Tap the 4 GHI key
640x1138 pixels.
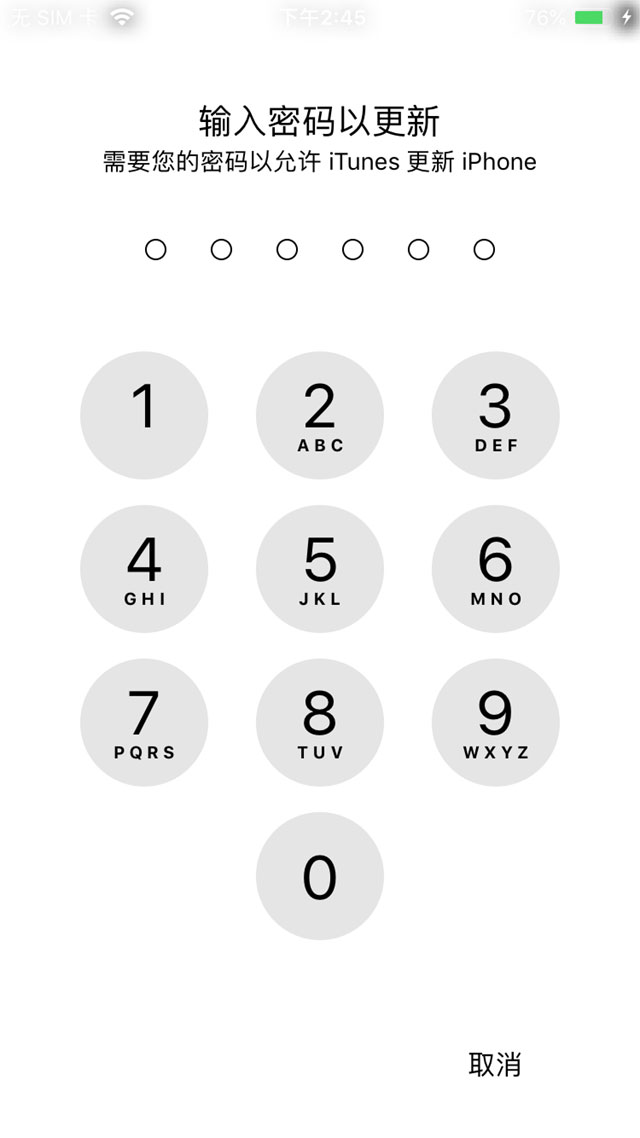tap(144, 569)
